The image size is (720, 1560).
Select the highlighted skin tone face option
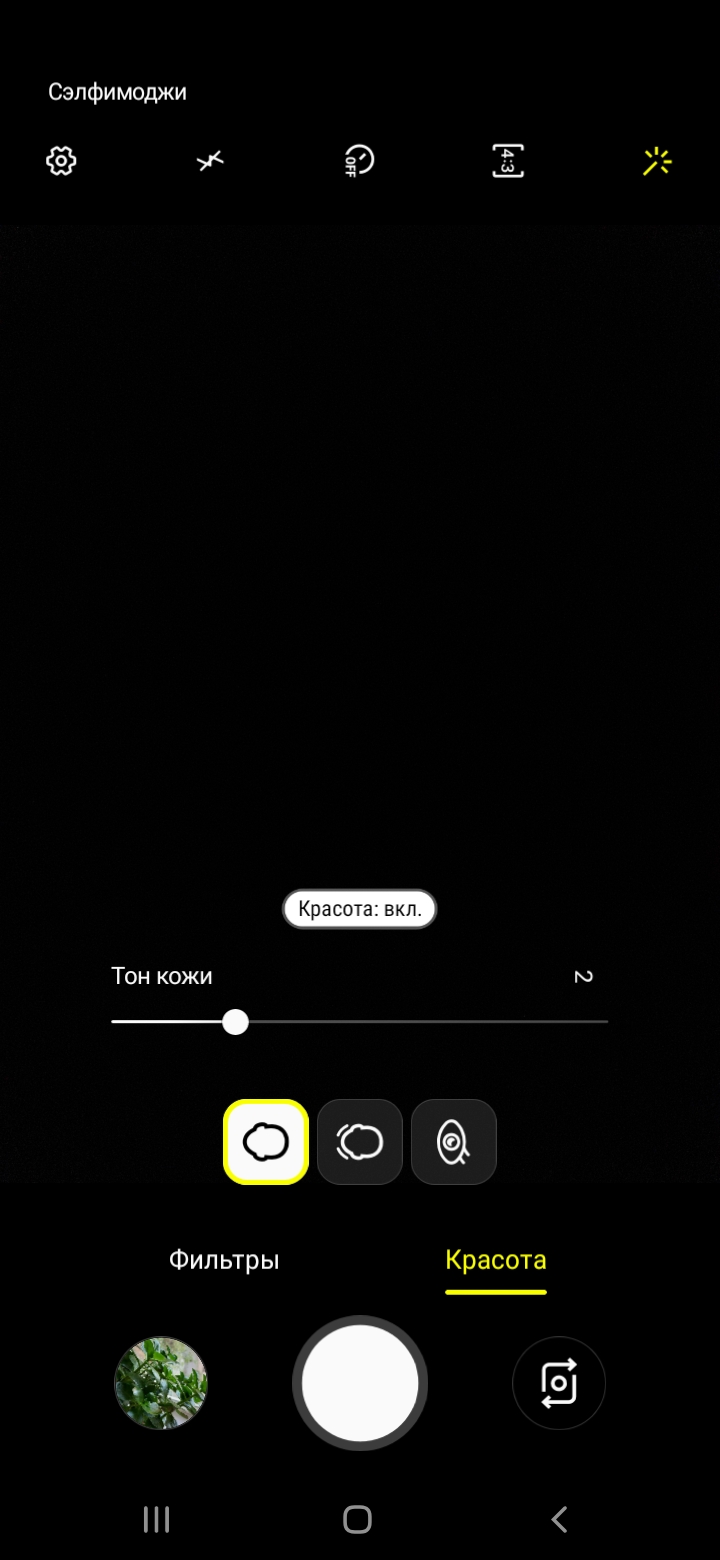[266, 1142]
